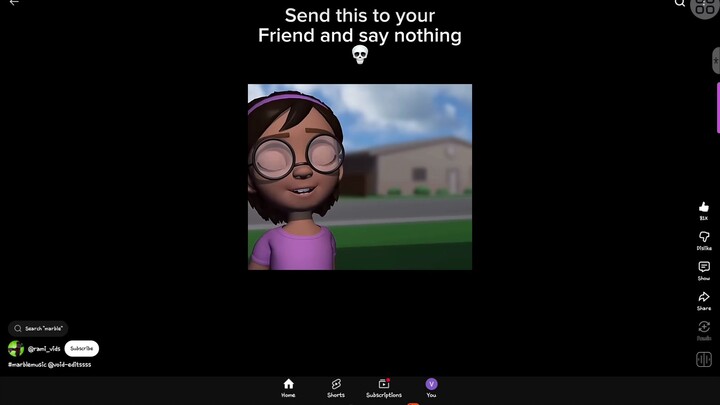This screenshot has height=405, width=720.
Task: Subscribe to @rami_vids
Action: (82, 348)
